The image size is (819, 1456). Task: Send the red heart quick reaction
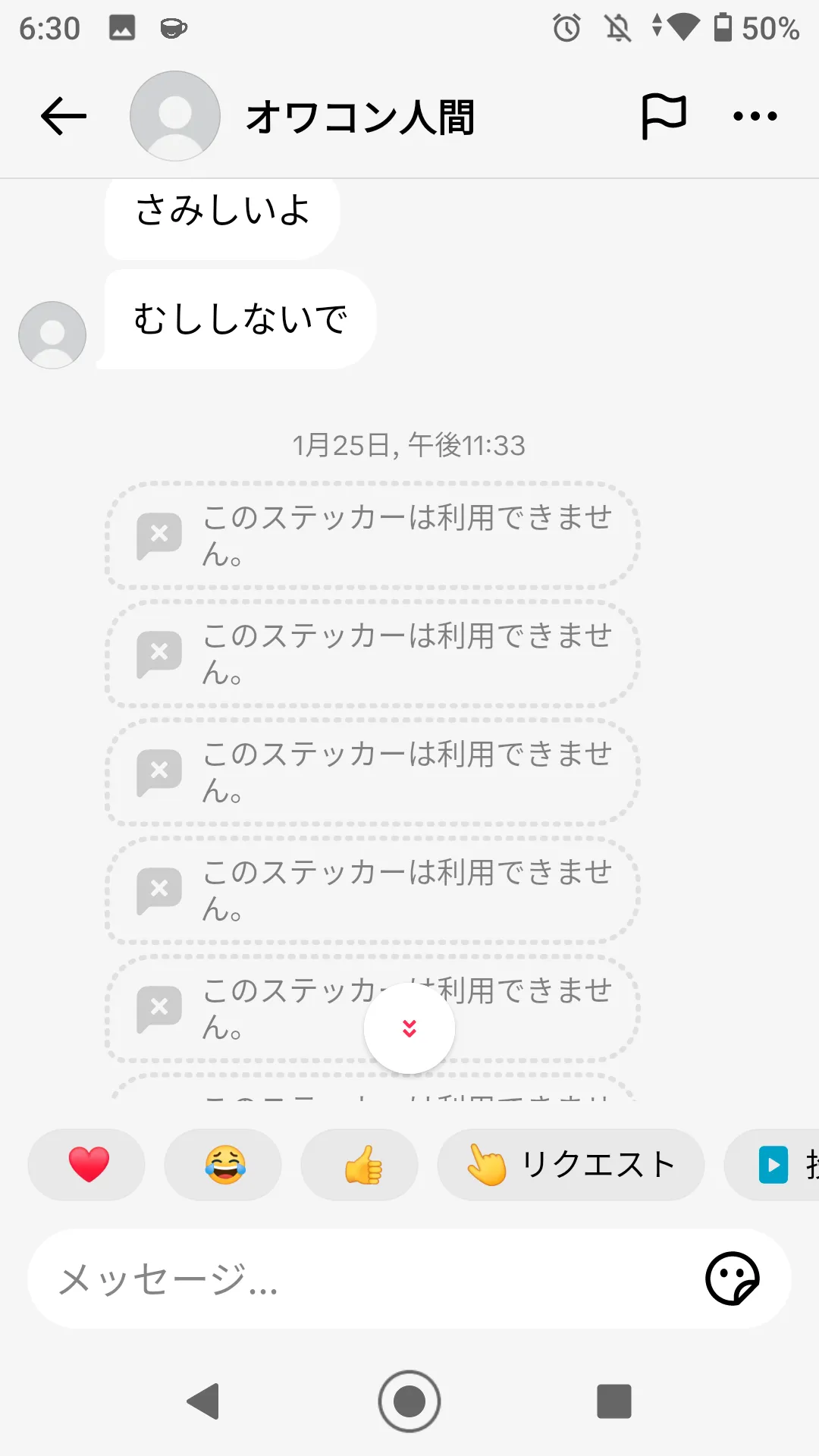[x=87, y=1165]
